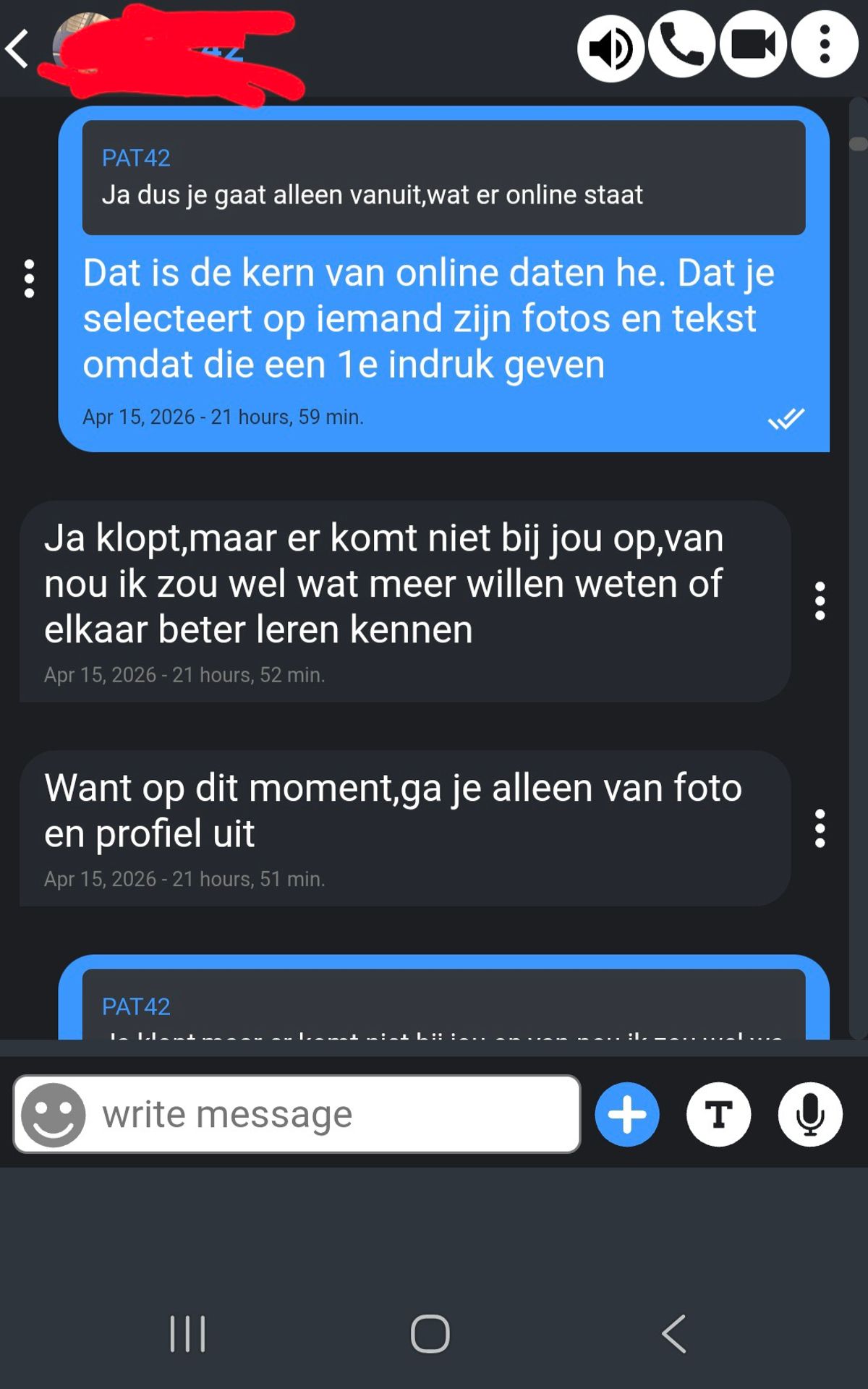This screenshot has width=868, height=1389.
Task: Start a voice call
Action: point(681,45)
